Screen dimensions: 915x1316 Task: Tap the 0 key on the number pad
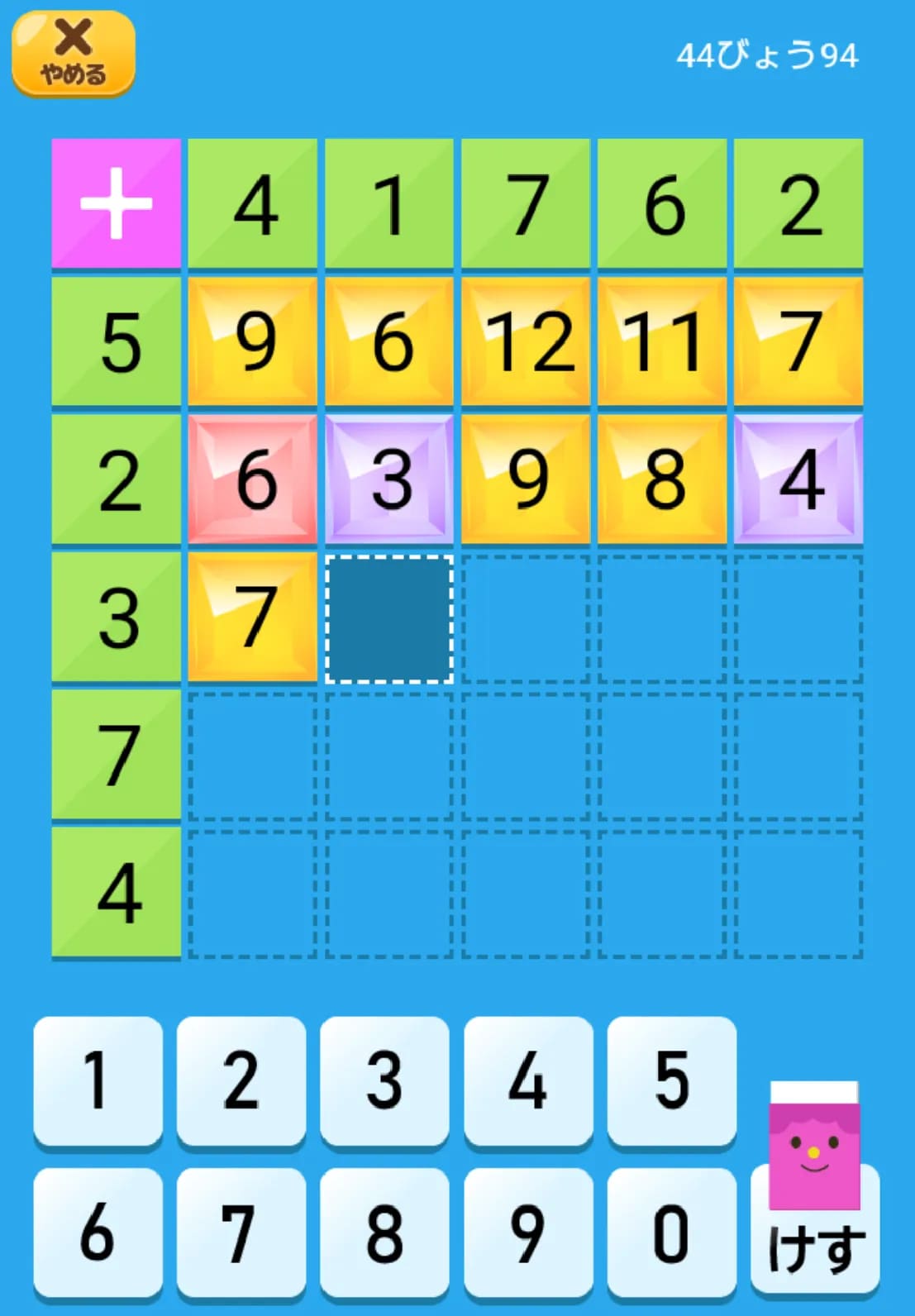pyautogui.click(x=671, y=1232)
